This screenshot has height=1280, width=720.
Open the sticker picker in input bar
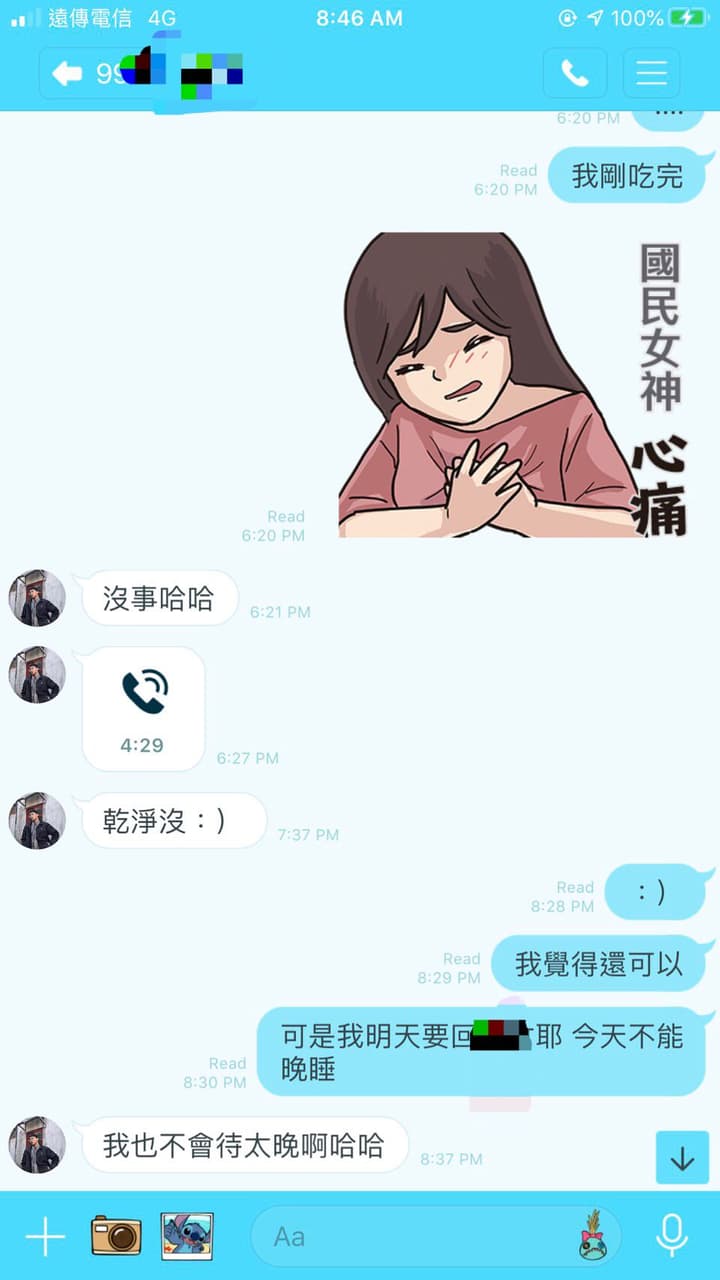point(592,1237)
